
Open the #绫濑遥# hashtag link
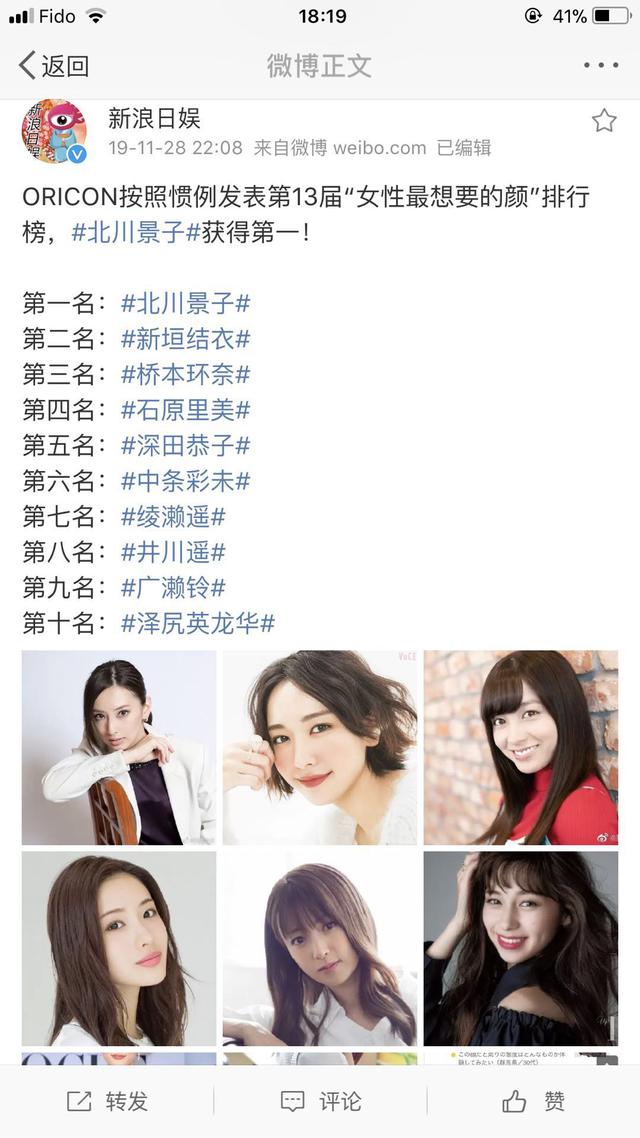[173, 517]
